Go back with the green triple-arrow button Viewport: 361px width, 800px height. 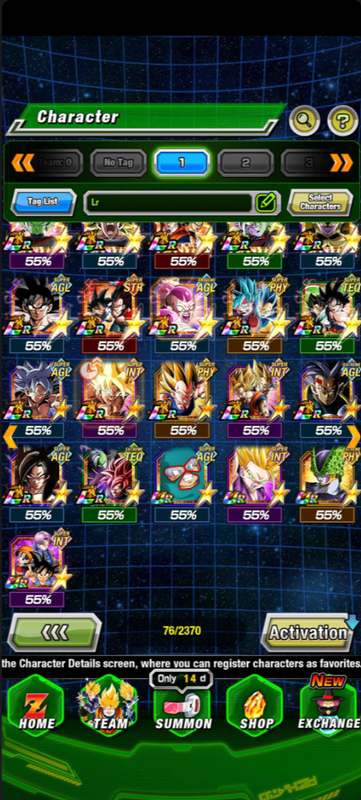click(55, 633)
